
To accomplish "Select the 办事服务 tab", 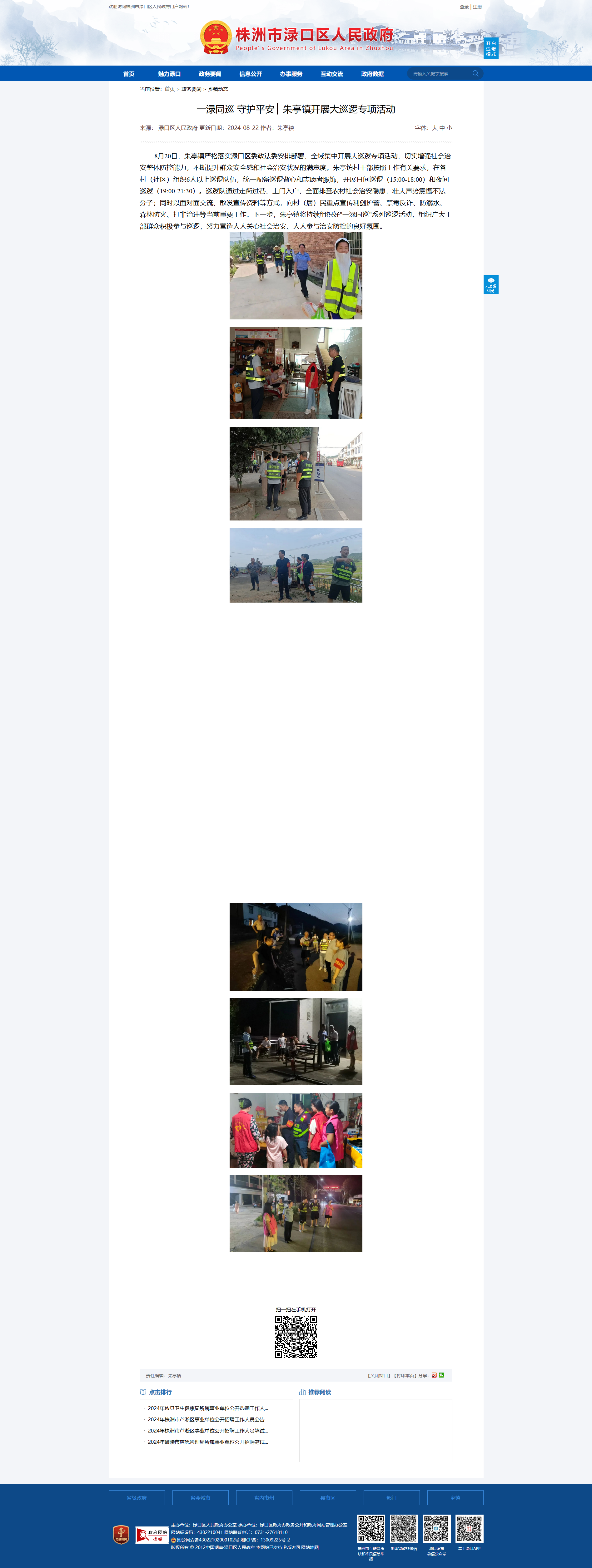I will 291,74.
